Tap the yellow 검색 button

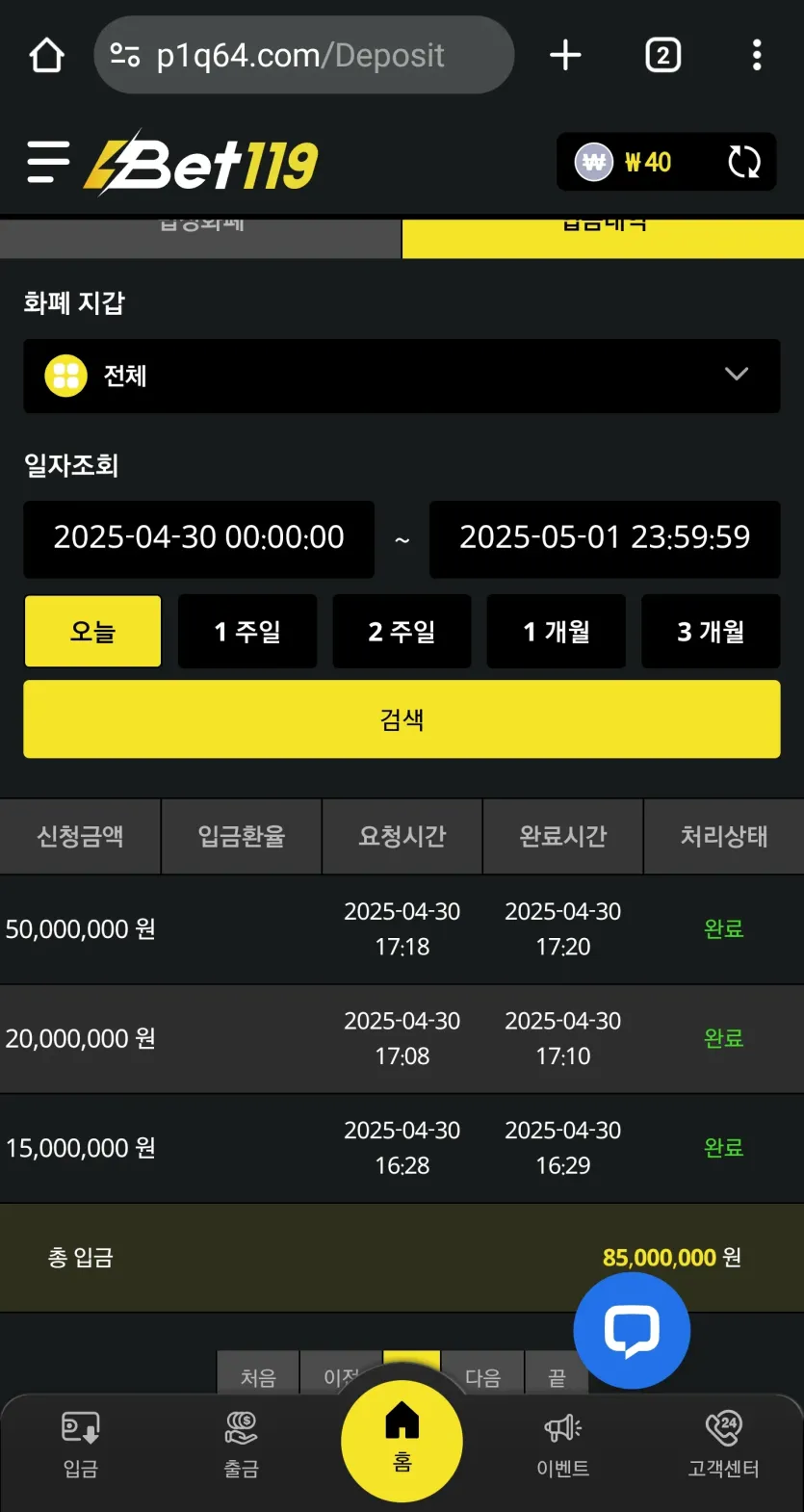(402, 719)
